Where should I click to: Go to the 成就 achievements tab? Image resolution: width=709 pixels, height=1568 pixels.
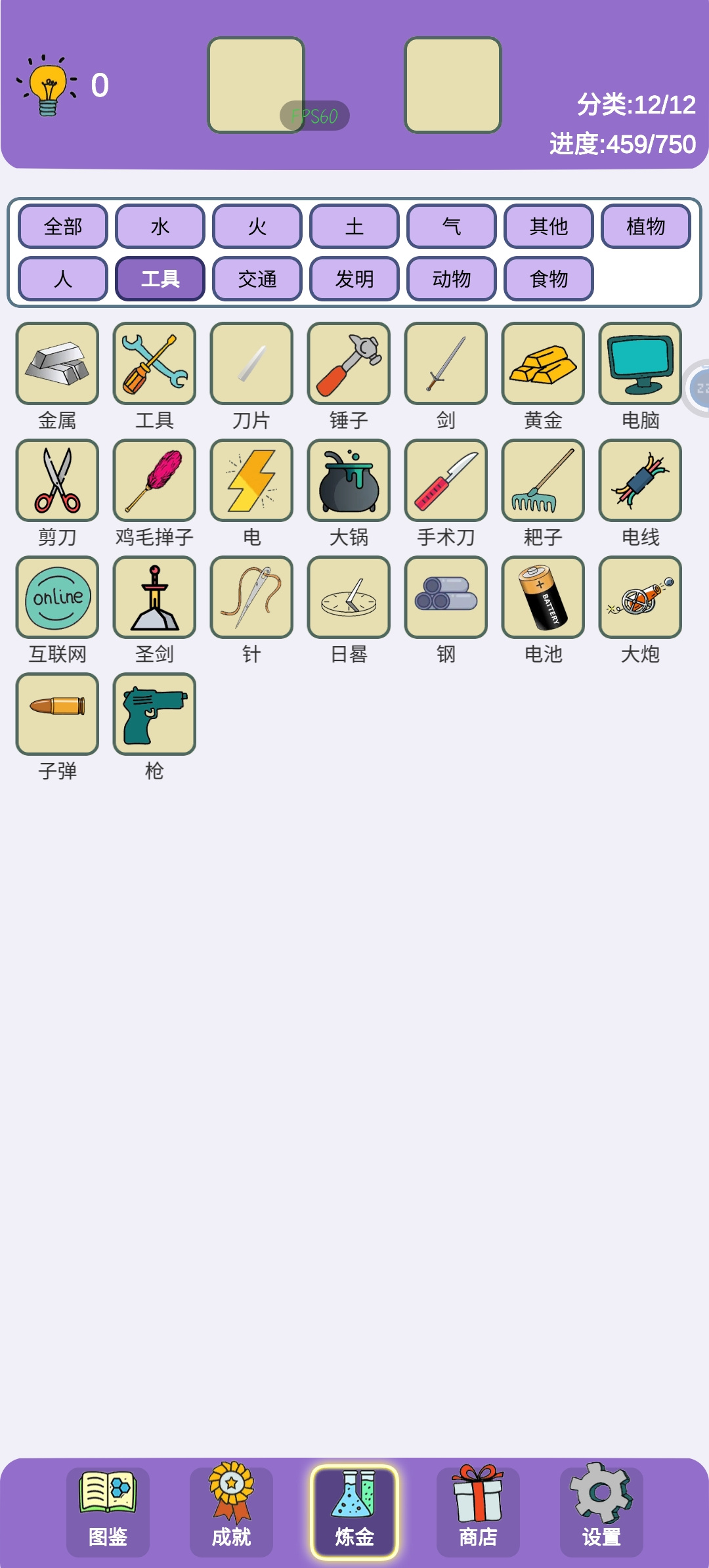point(231,1512)
